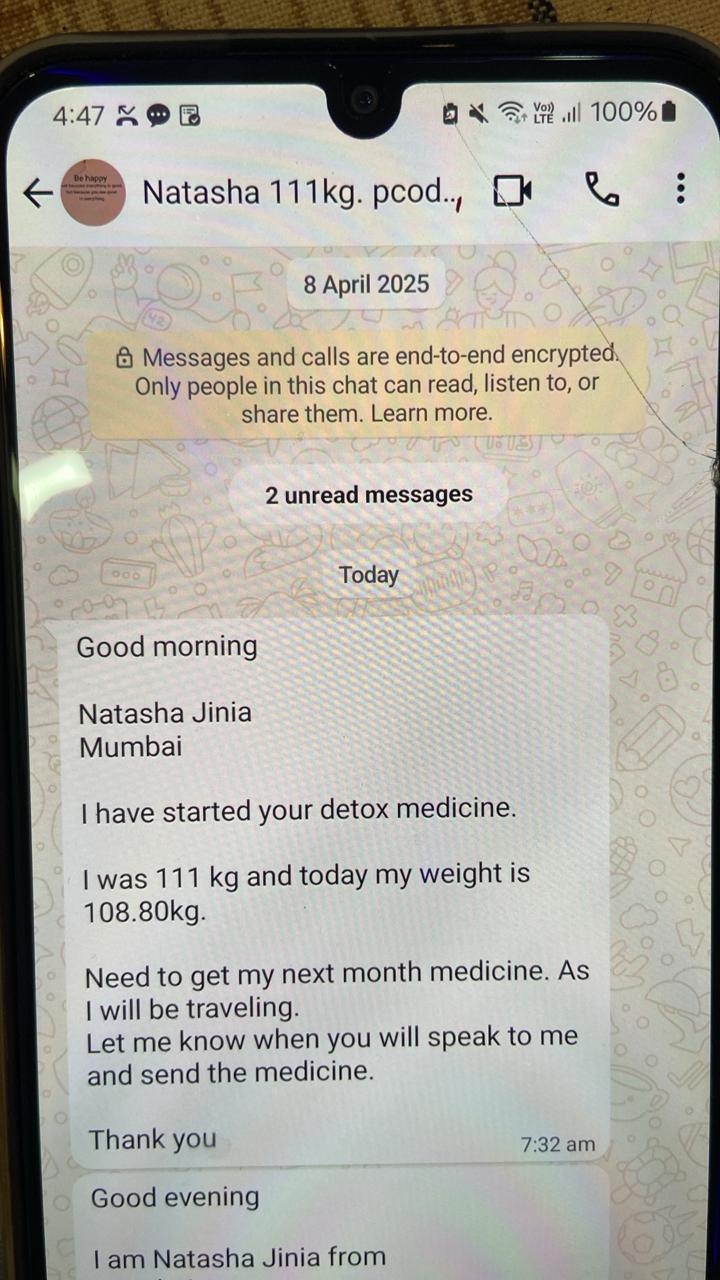Start a video call with Natasha
The image size is (720, 1280).
[512, 191]
